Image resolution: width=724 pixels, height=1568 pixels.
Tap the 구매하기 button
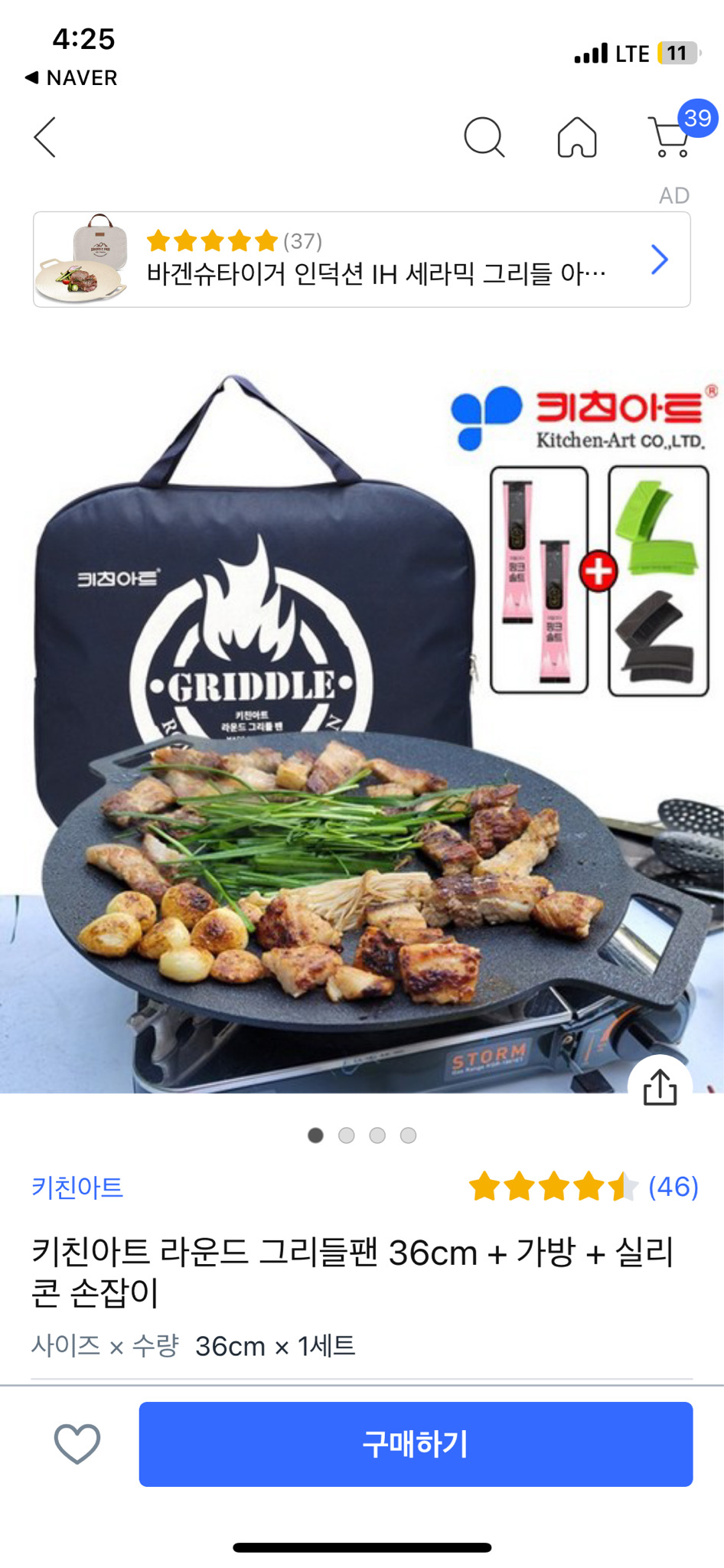tap(416, 1444)
